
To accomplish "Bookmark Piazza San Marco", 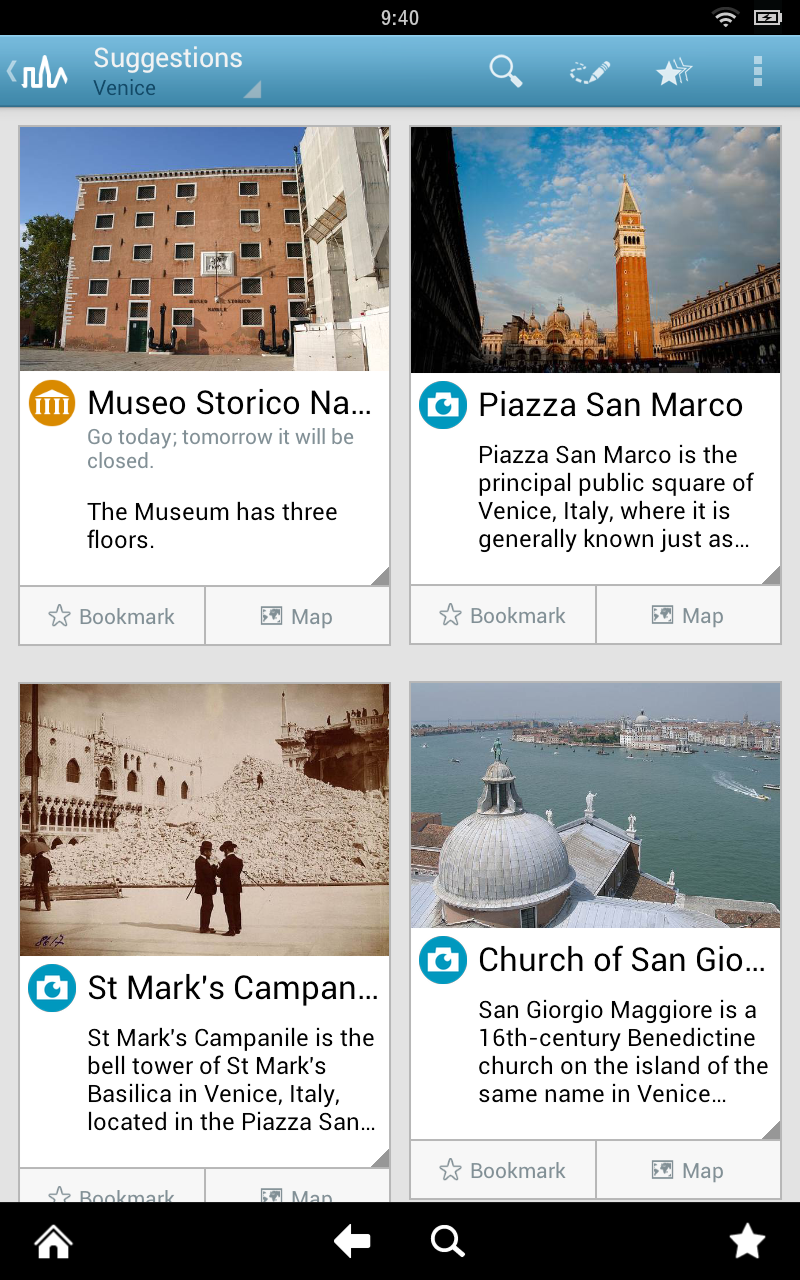I will click(503, 615).
